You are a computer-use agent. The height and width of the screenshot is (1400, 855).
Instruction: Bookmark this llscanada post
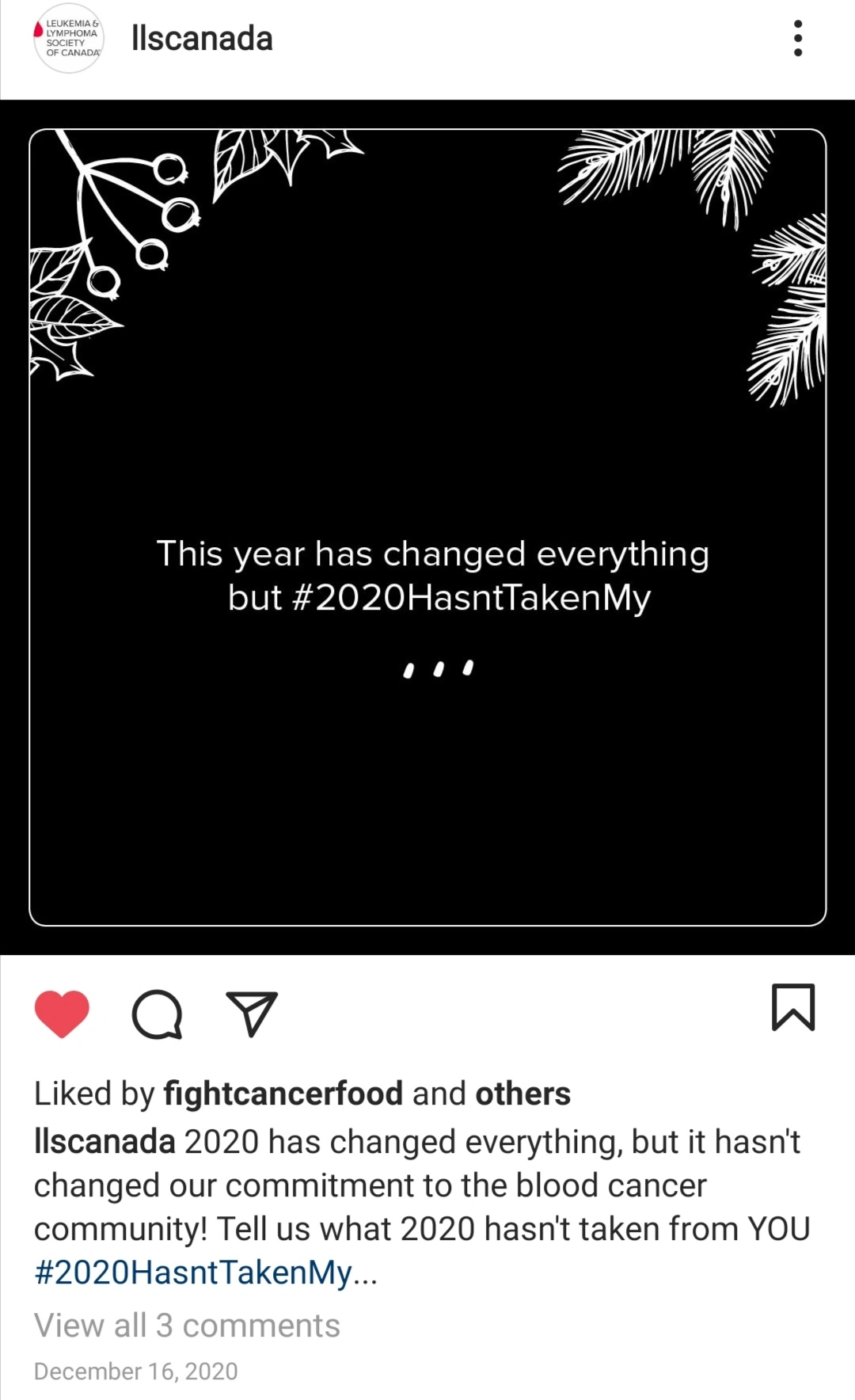tap(792, 1007)
